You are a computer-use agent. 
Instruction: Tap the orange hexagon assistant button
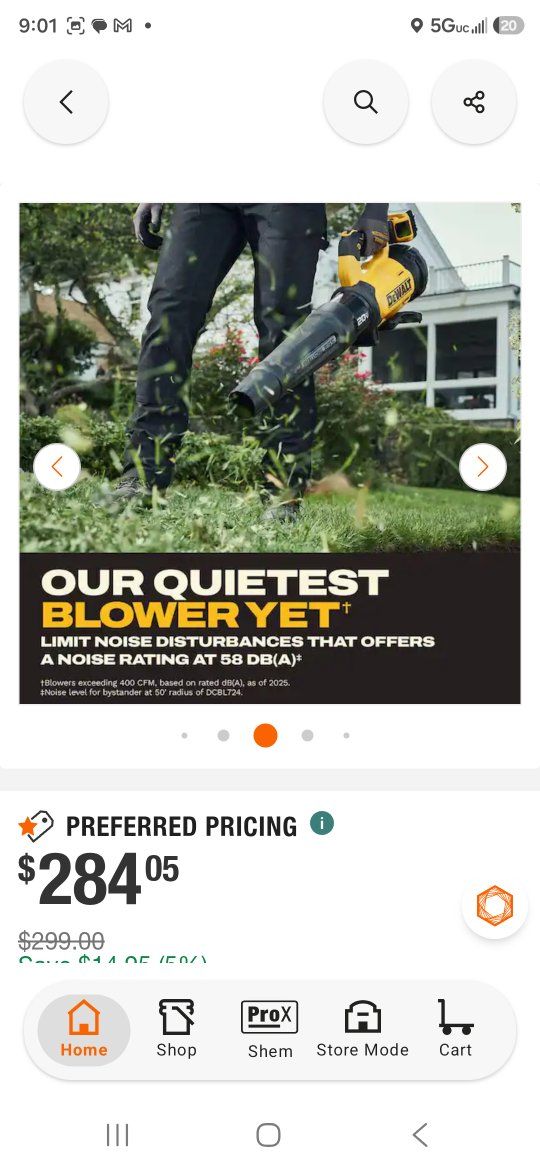pos(495,906)
